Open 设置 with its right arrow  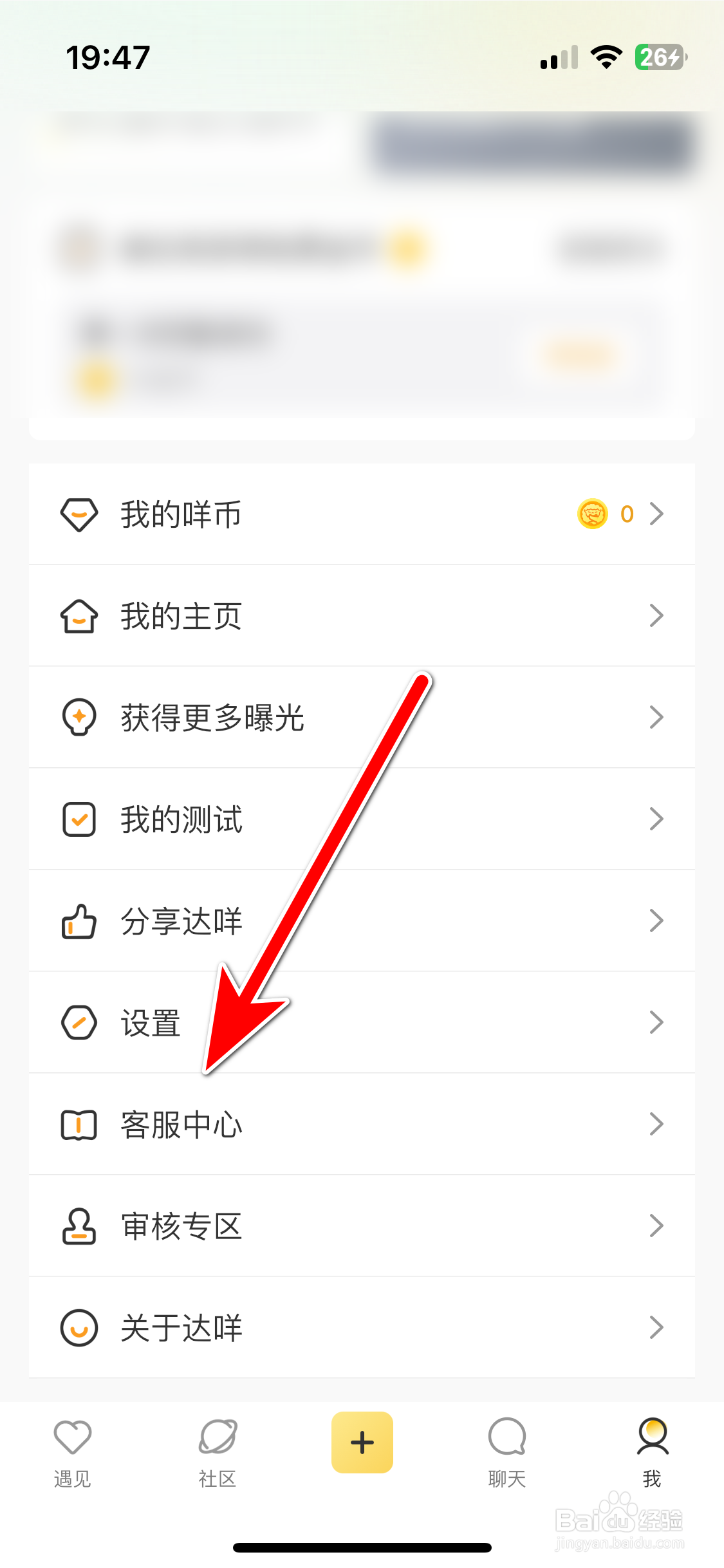[657, 1022]
